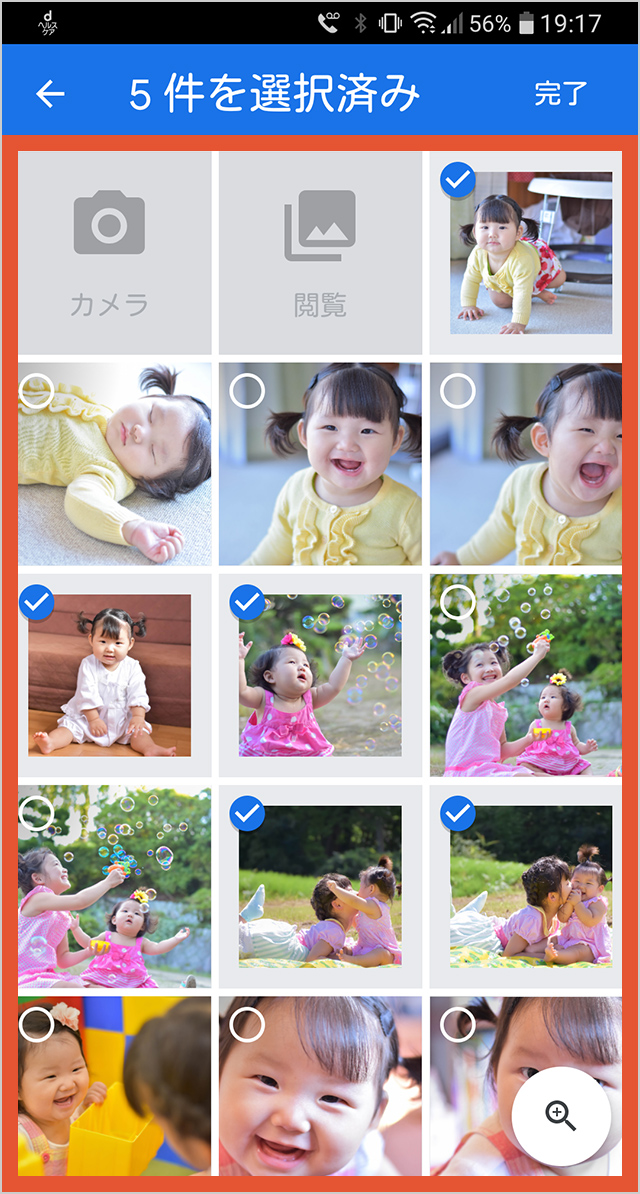640x1194 pixels.
Task: Go back using the arrow icon
Action: coord(50,94)
